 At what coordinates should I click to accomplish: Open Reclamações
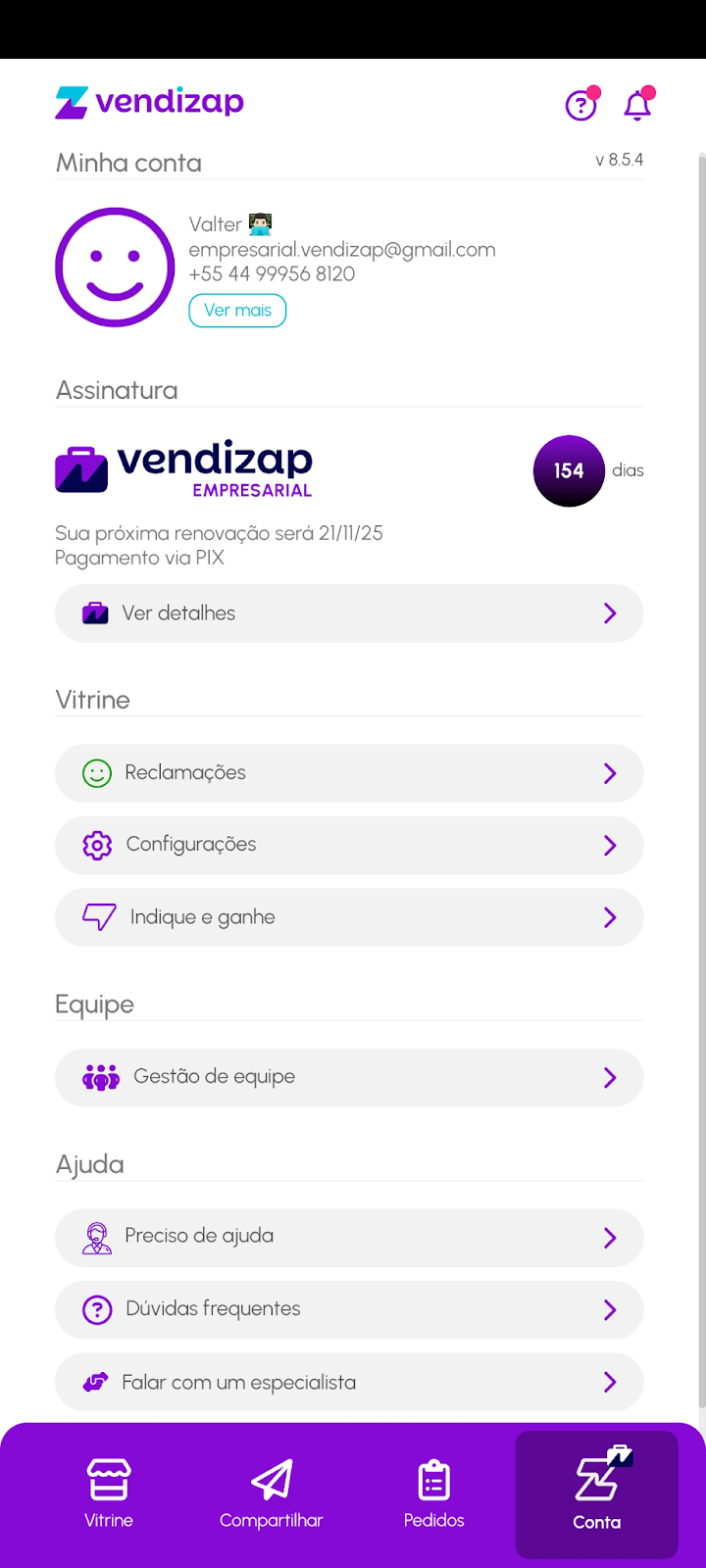click(x=349, y=773)
